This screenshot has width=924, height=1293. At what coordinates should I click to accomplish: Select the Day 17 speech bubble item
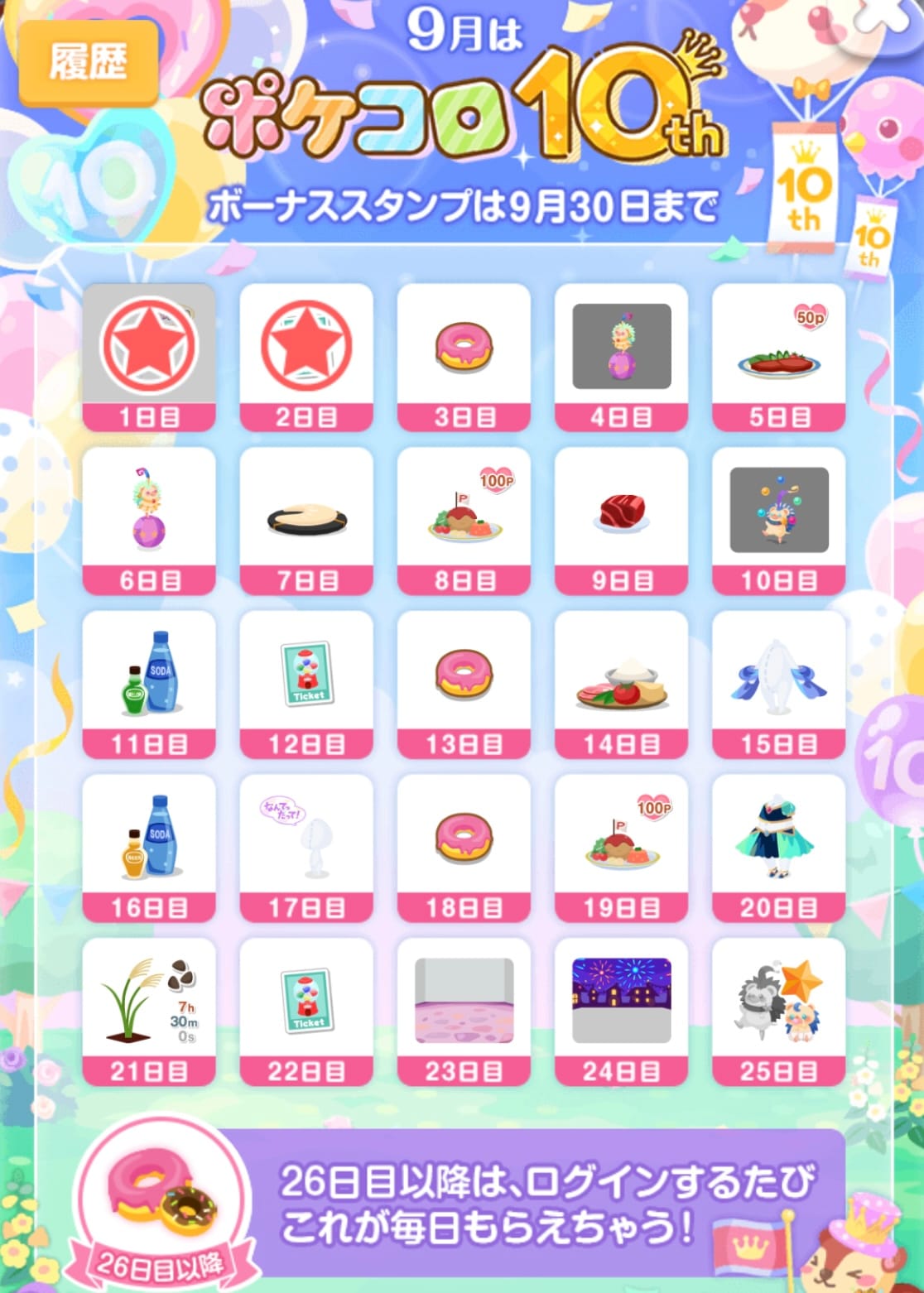point(306,839)
